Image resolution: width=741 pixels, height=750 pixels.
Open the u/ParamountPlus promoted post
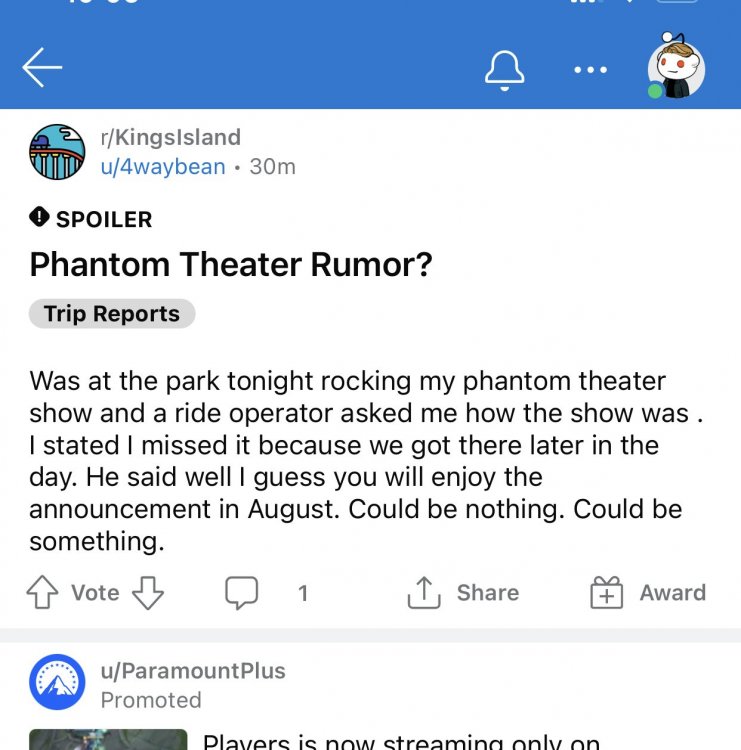(x=193, y=671)
